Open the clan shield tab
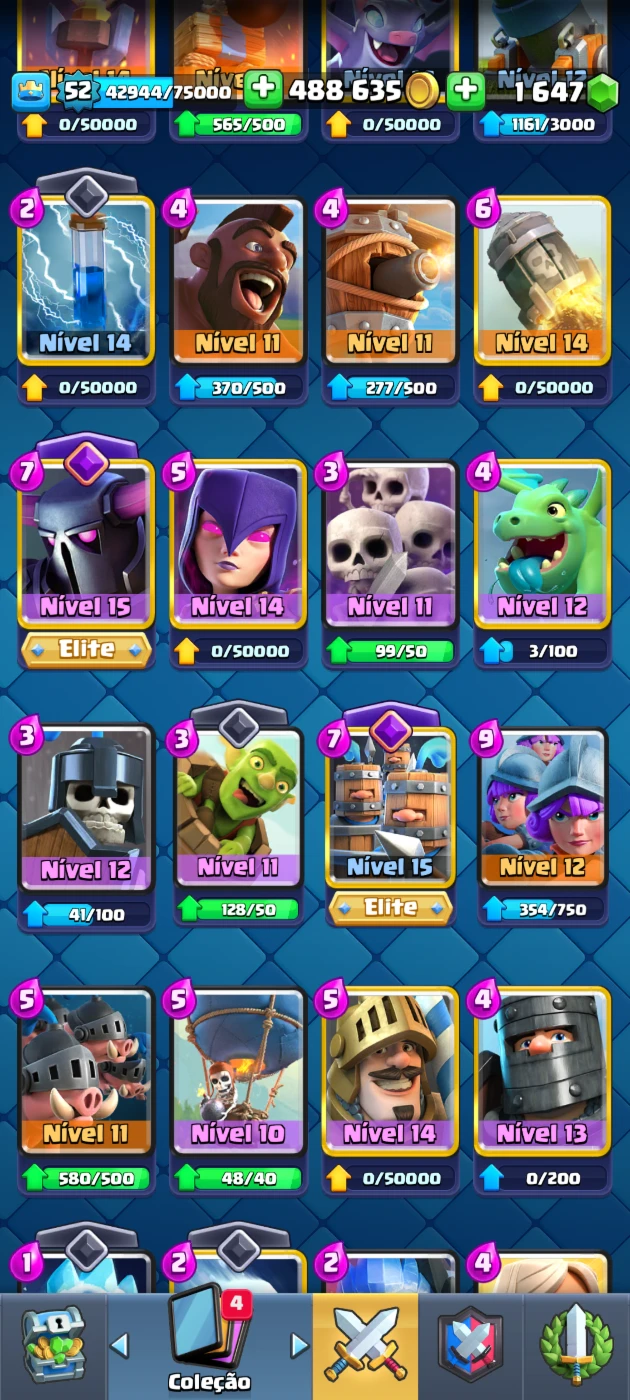Image resolution: width=630 pixels, height=1400 pixels. pos(471,1346)
